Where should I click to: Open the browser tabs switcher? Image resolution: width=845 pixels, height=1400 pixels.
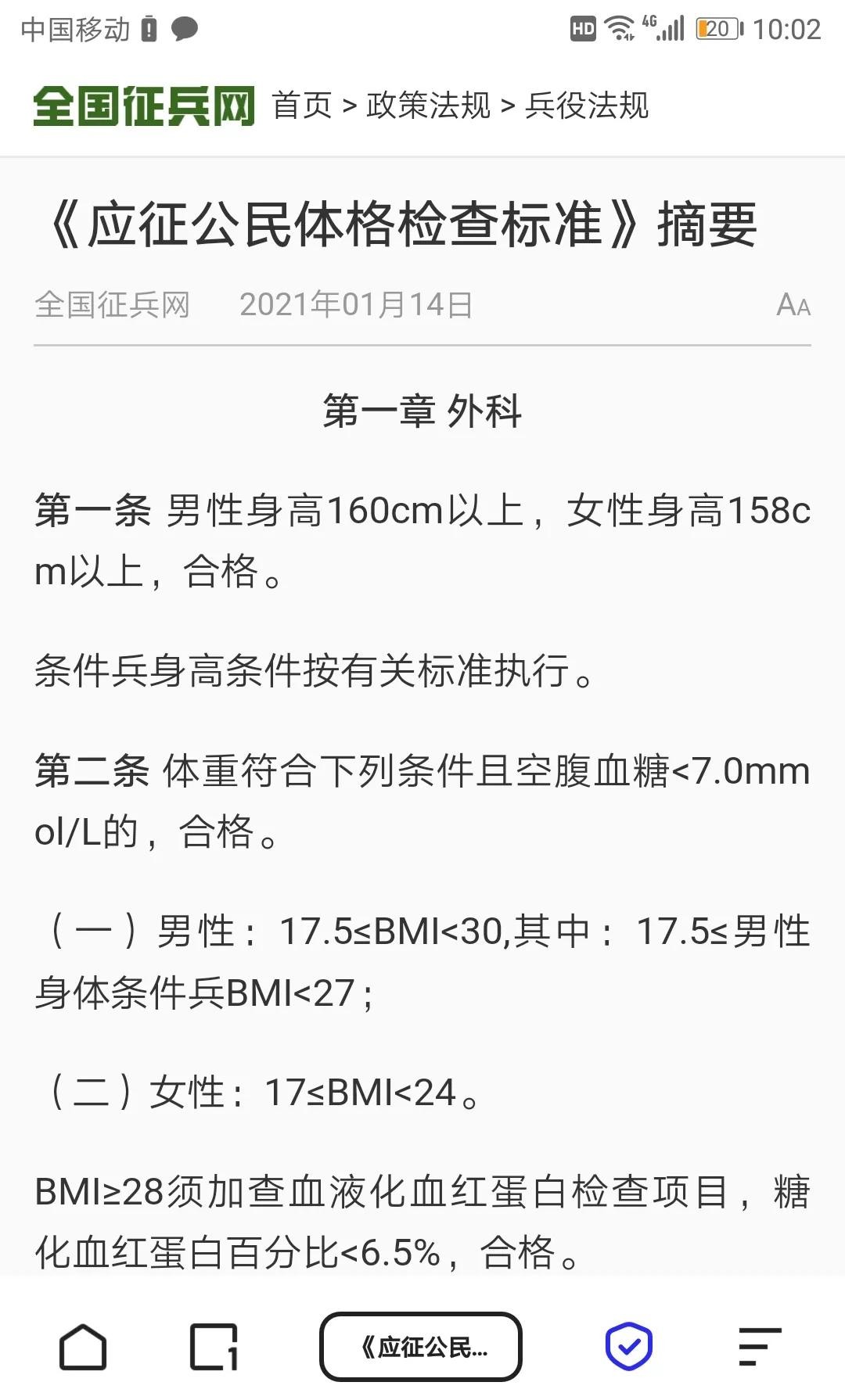[x=214, y=1347]
